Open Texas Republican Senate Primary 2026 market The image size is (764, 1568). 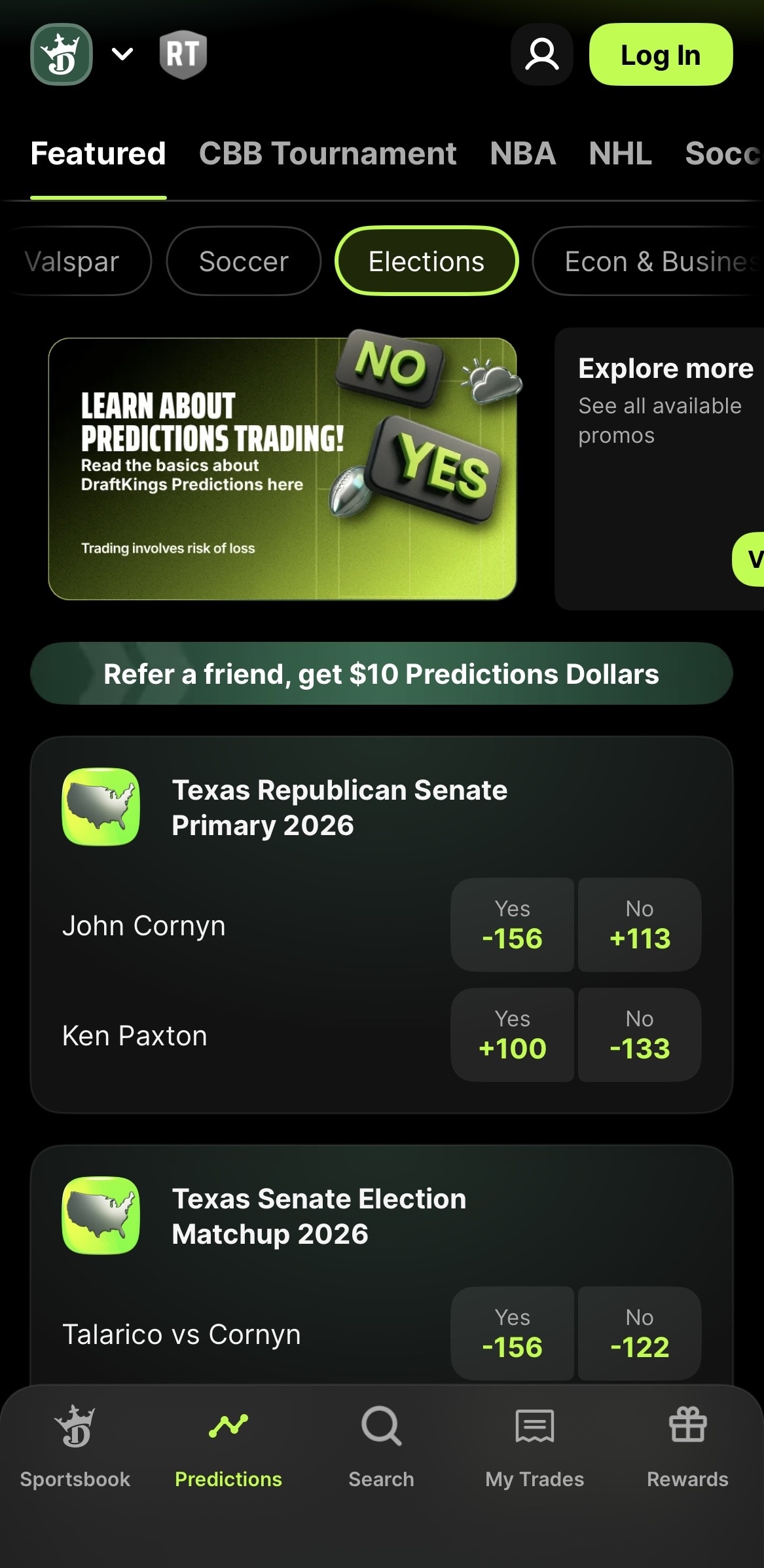coord(339,807)
